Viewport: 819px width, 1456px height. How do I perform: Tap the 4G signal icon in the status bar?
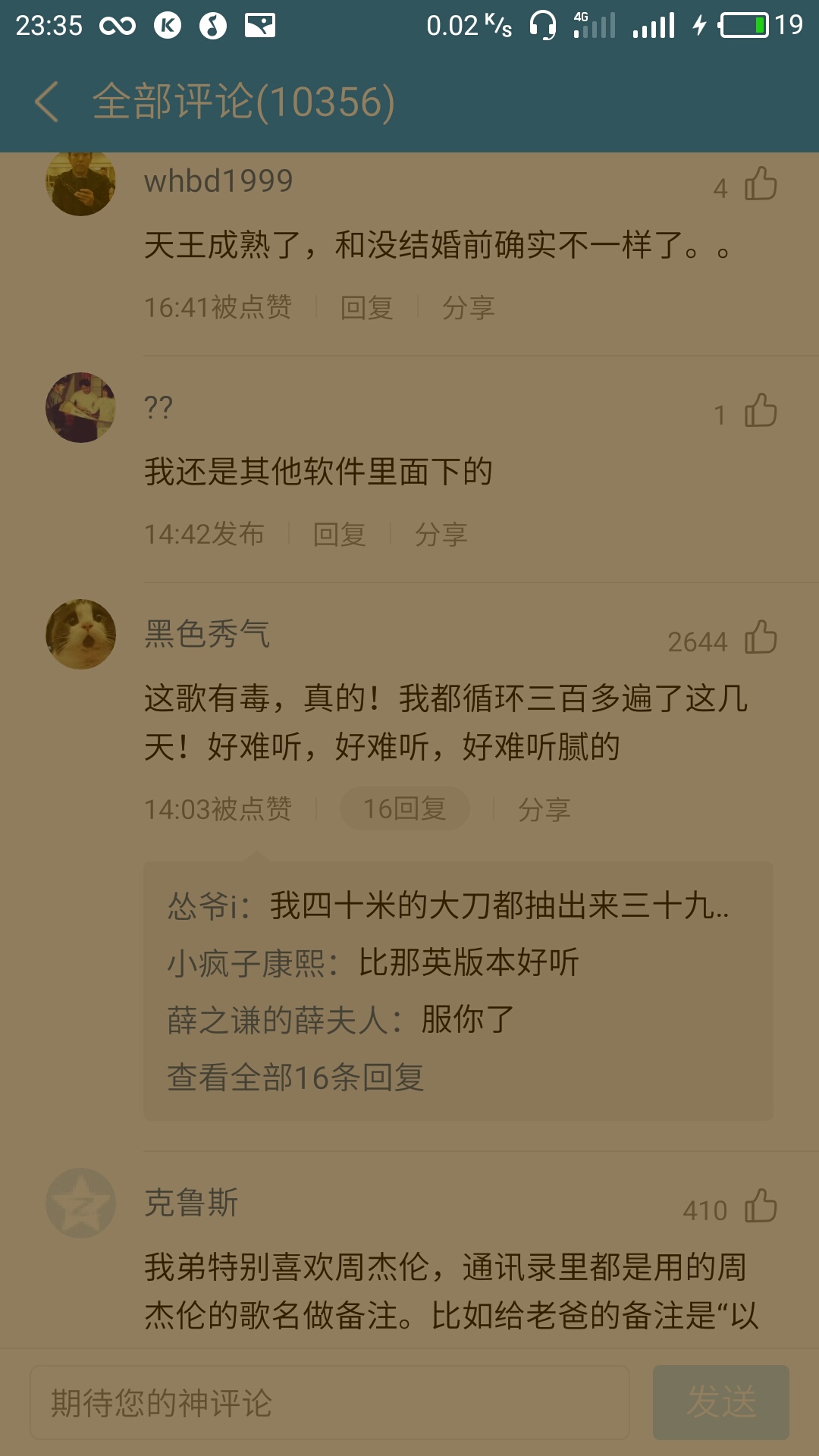(x=595, y=25)
